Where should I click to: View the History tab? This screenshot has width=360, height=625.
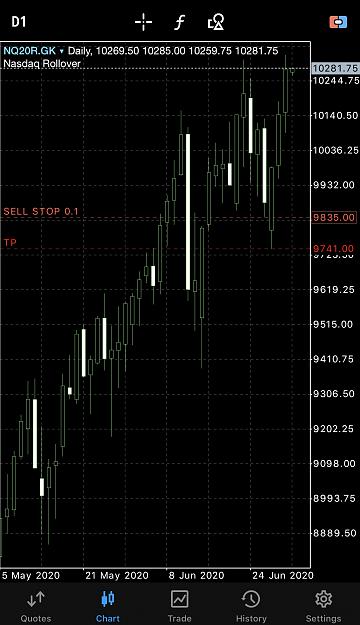click(251, 606)
